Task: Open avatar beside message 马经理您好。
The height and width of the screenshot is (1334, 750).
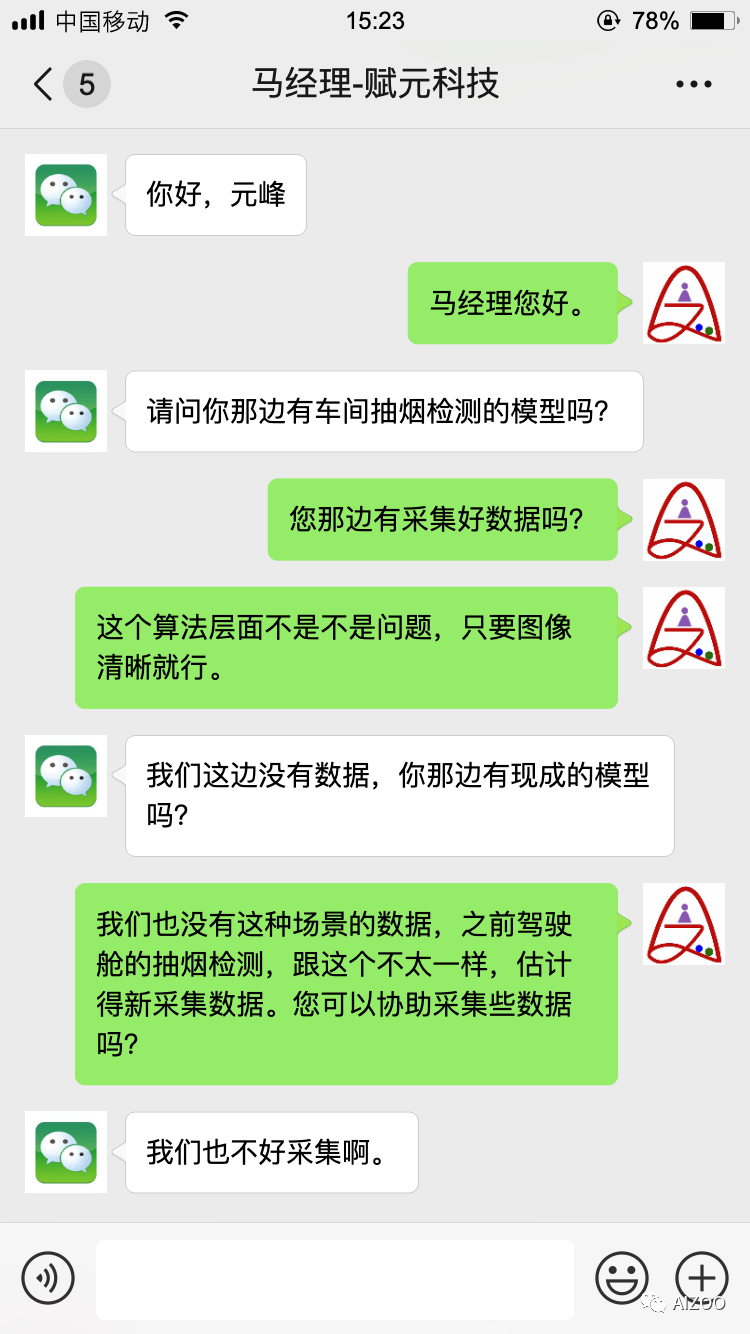Action: tap(684, 303)
